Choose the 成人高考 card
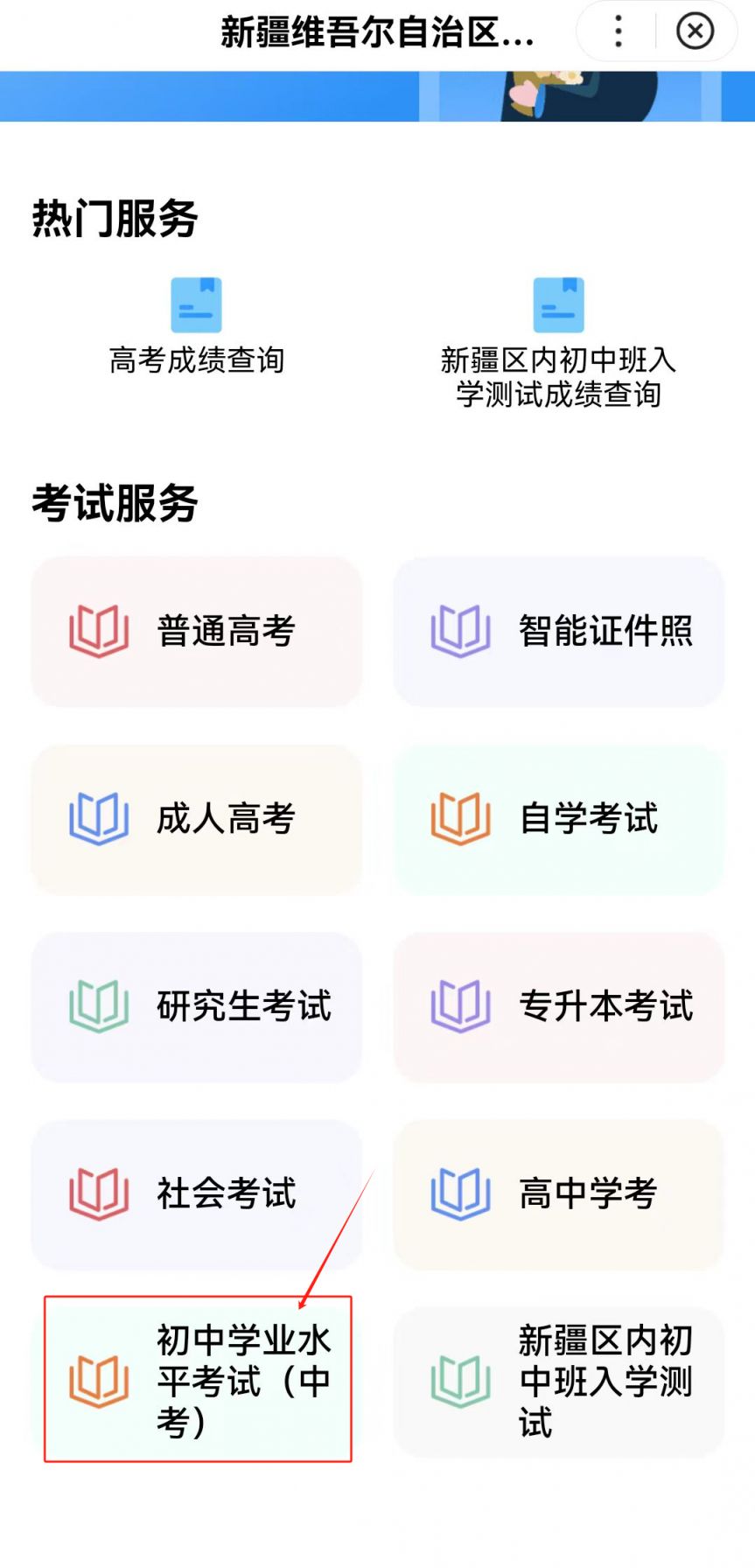755x1568 pixels. [197, 819]
